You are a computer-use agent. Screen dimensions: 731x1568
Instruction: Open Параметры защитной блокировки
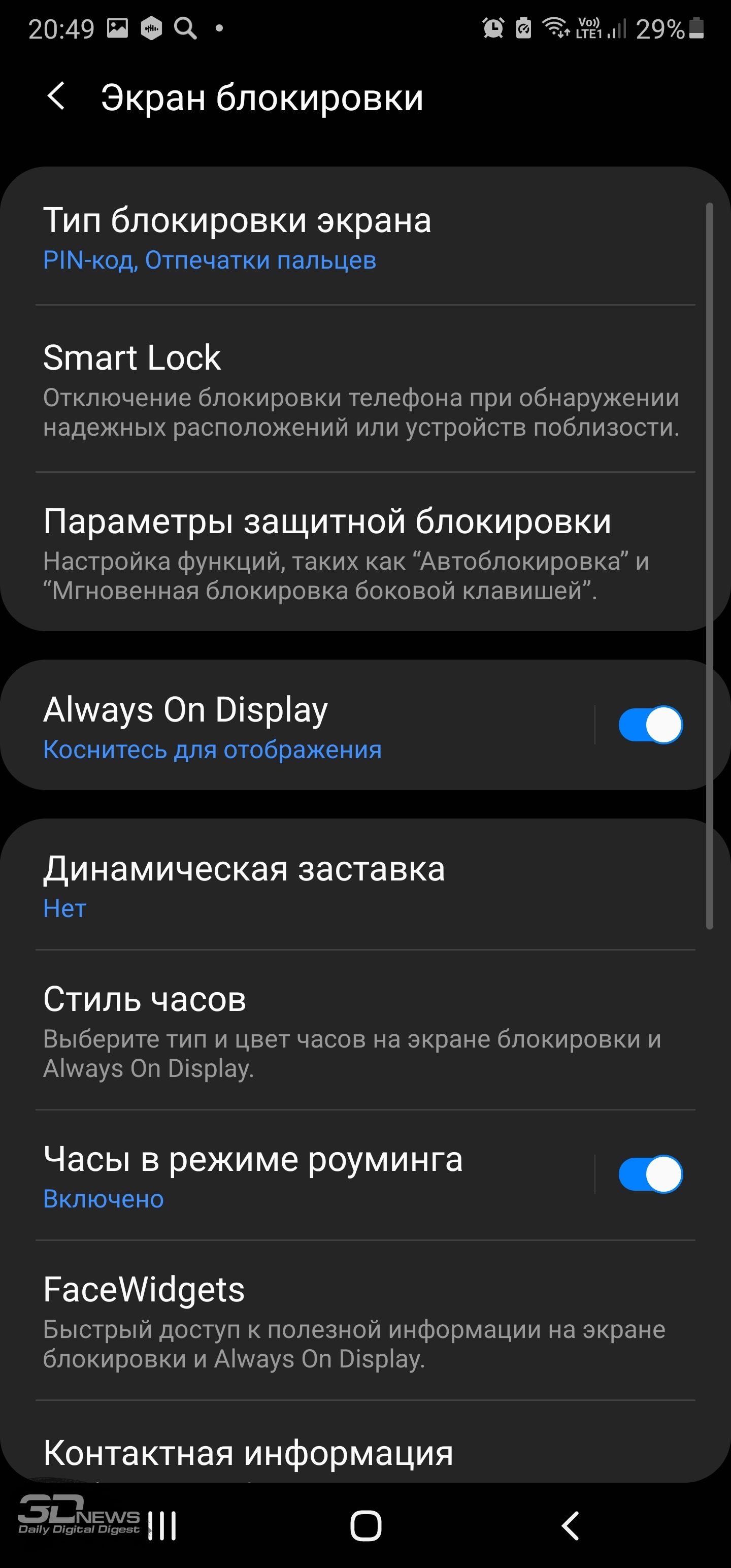pyautogui.click(x=365, y=552)
